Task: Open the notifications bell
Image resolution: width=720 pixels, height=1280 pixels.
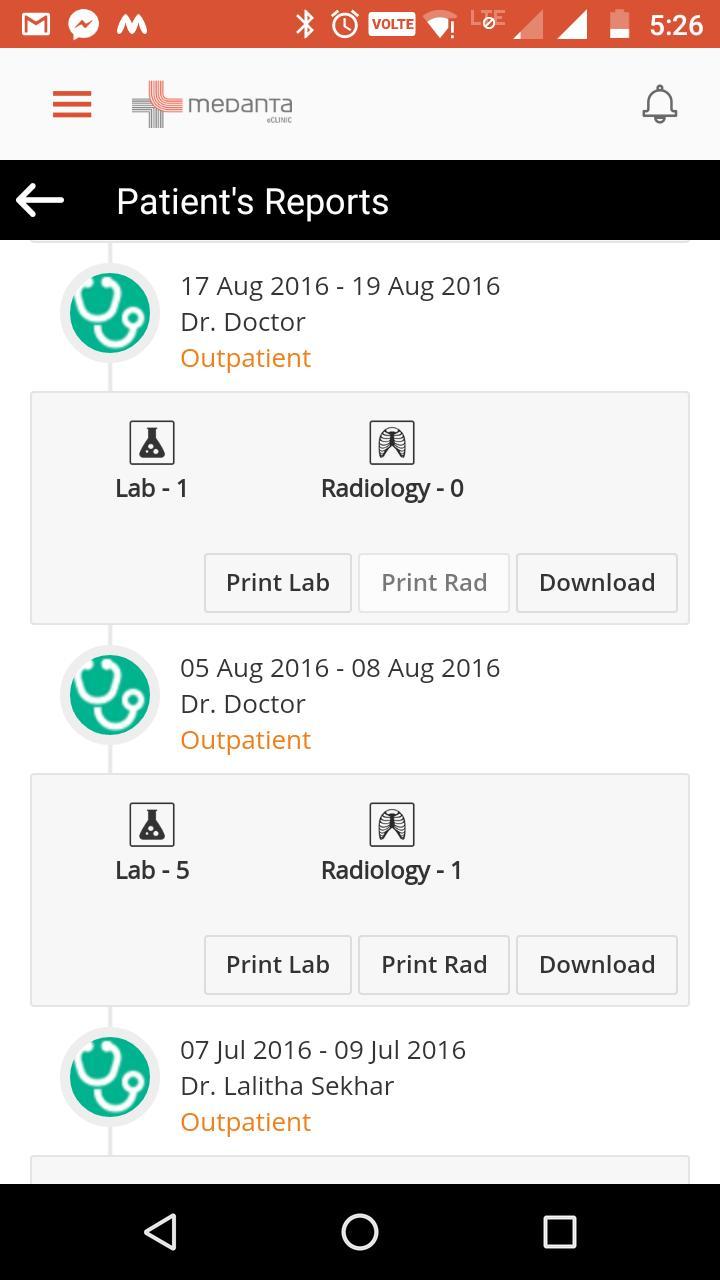Action: click(659, 104)
